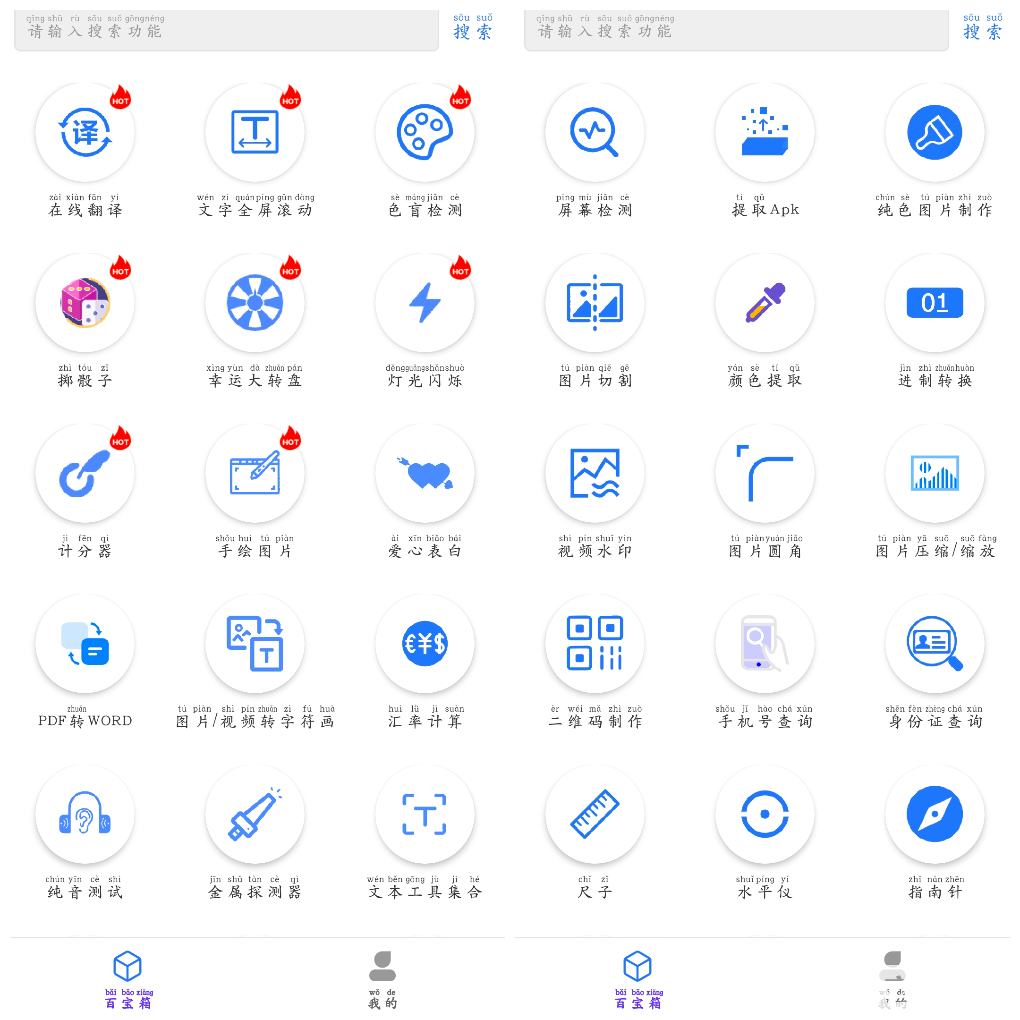Open PDF转WORD converter

click(85, 644)
